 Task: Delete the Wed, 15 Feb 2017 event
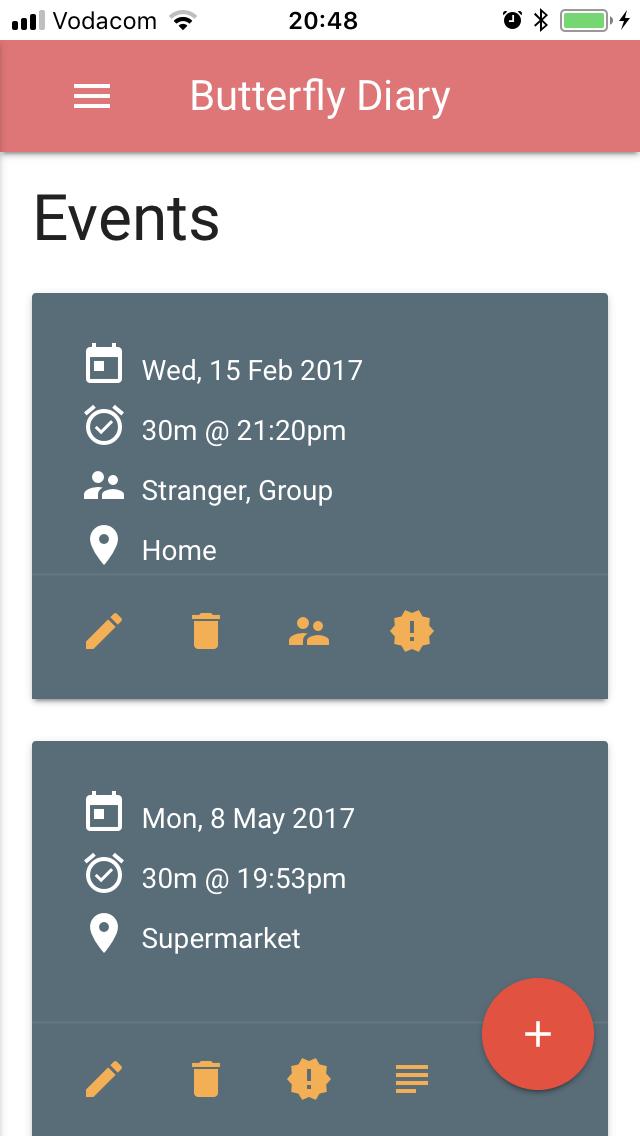click(x=205, y=632)
